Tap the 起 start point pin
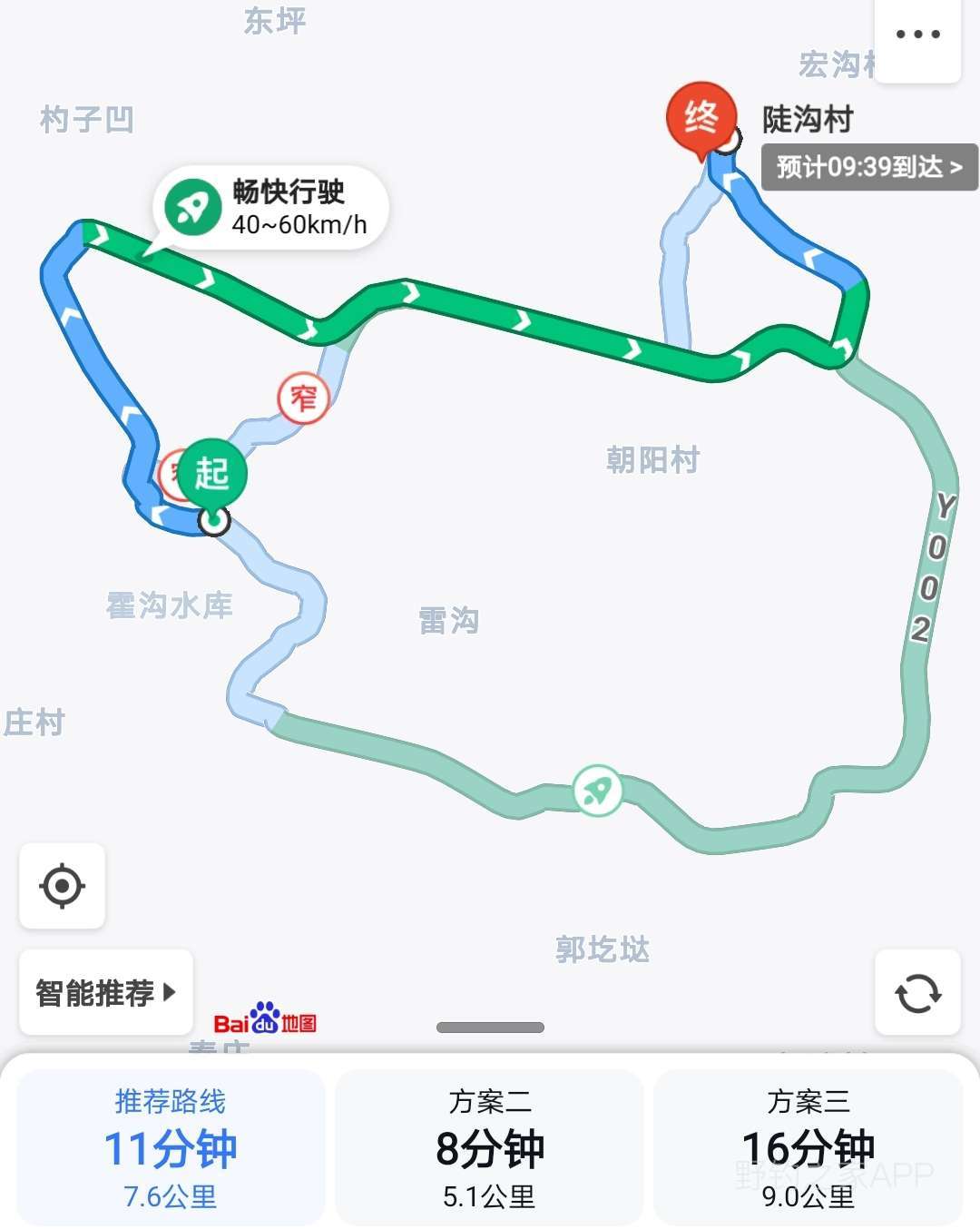980x1229 pixels. (211, 473)
